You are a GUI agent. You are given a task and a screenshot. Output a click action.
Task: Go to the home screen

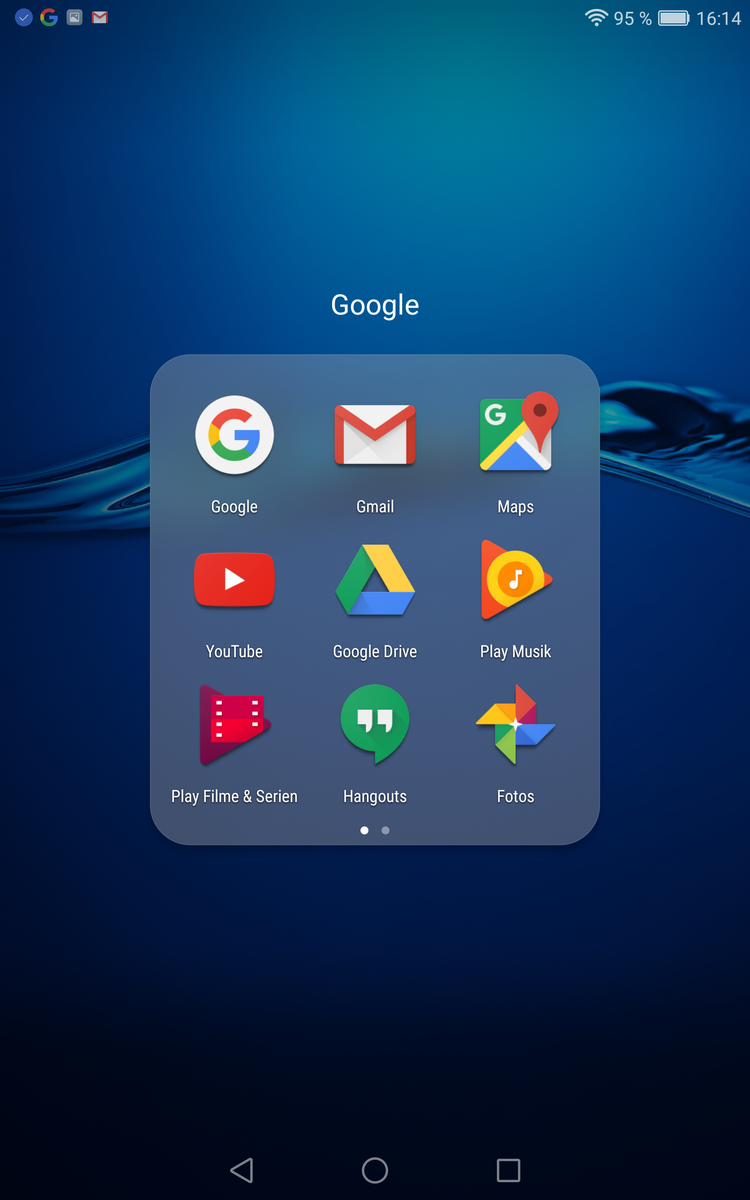pos(375,1170)
